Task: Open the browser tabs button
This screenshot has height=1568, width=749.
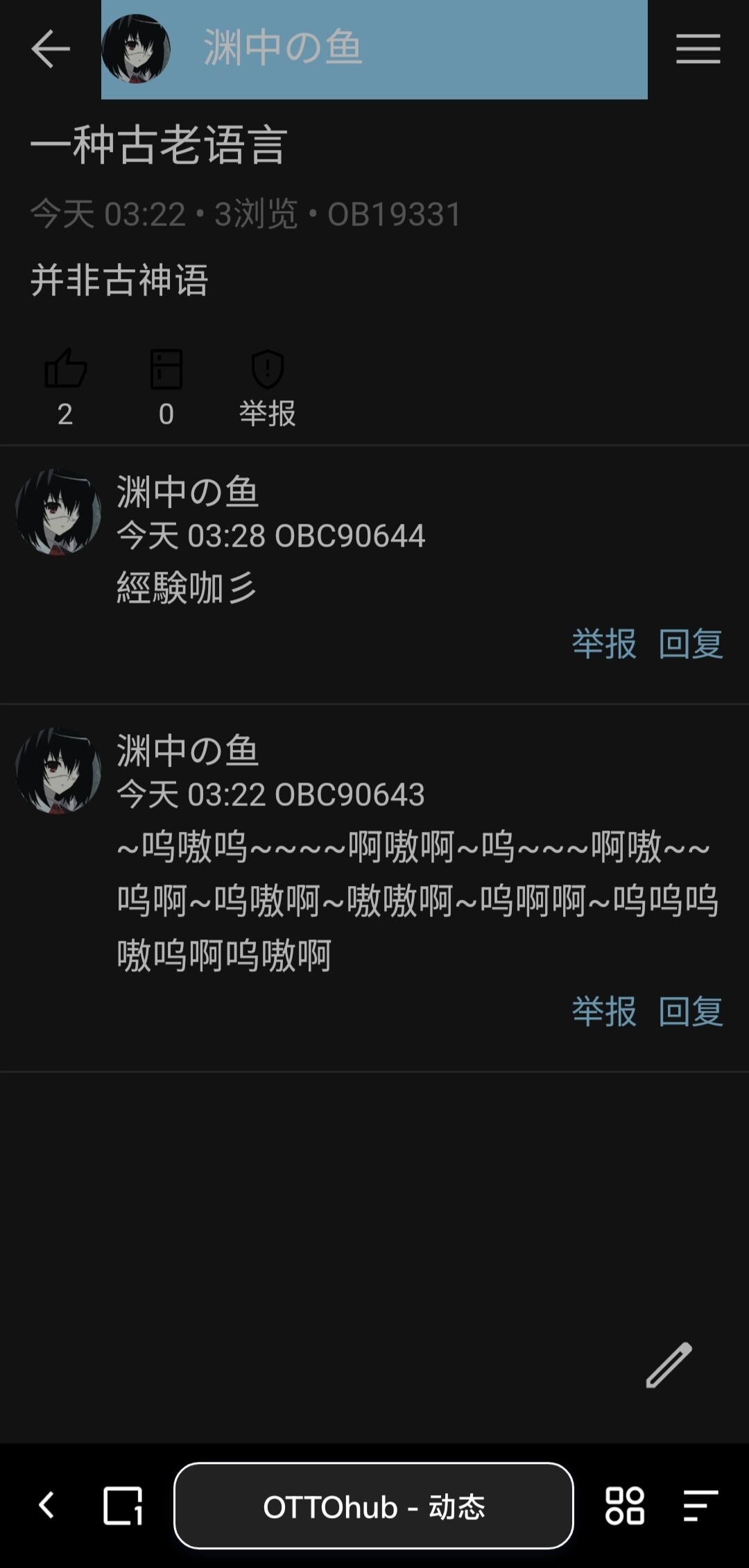Action: tap(123, 1506)
